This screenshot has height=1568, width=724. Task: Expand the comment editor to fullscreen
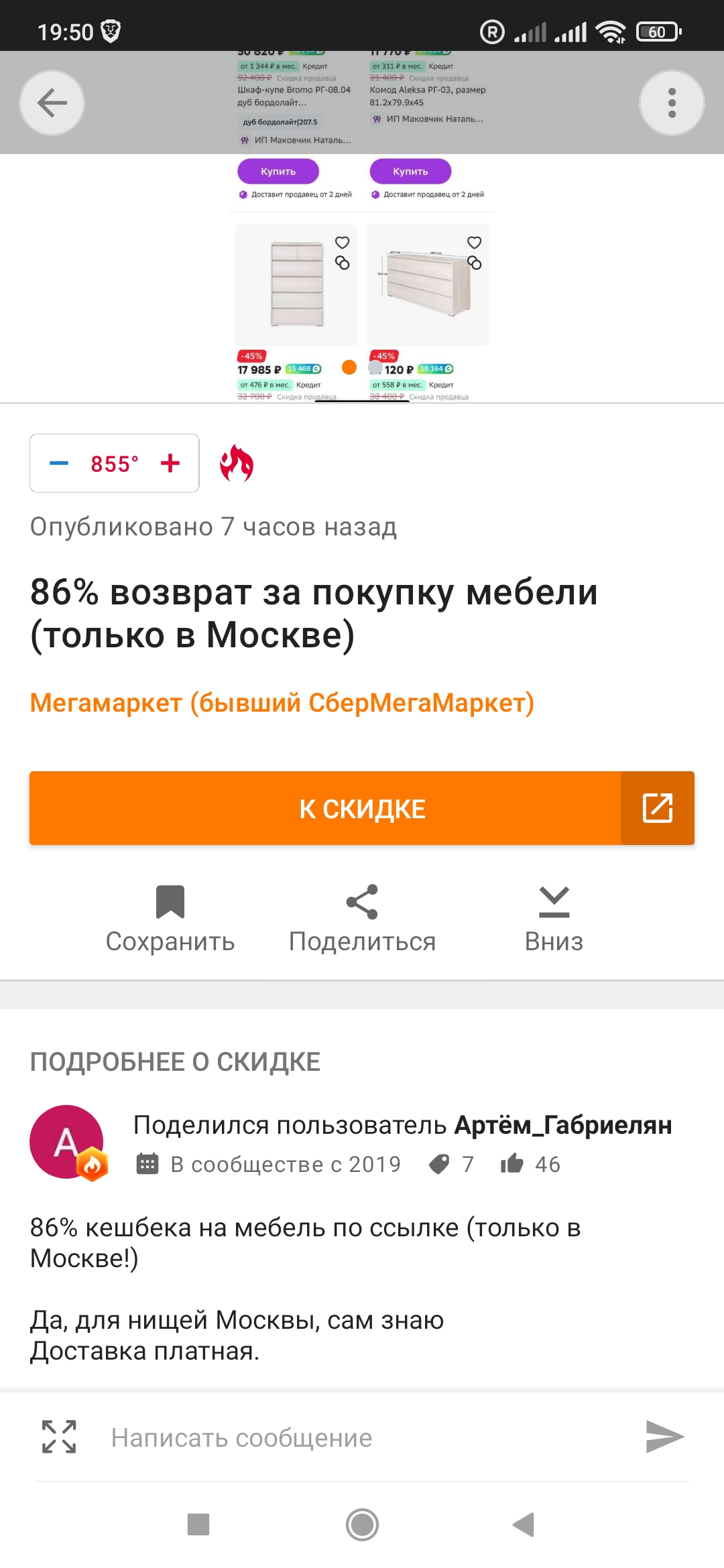pos(59,1437)
